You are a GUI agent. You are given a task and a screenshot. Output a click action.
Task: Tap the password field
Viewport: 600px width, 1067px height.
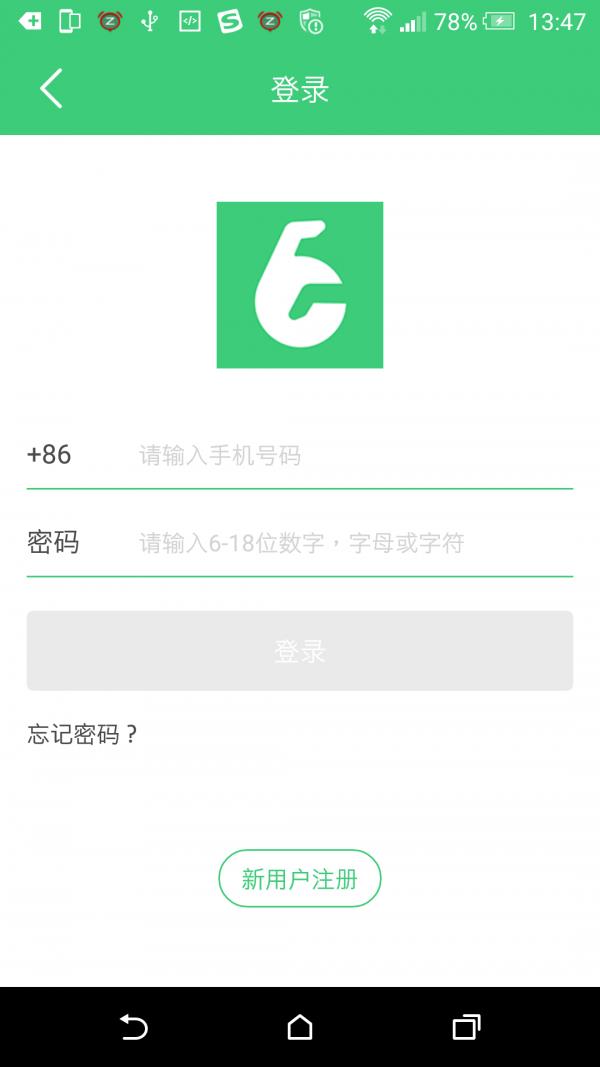click(x=355, y=542)
